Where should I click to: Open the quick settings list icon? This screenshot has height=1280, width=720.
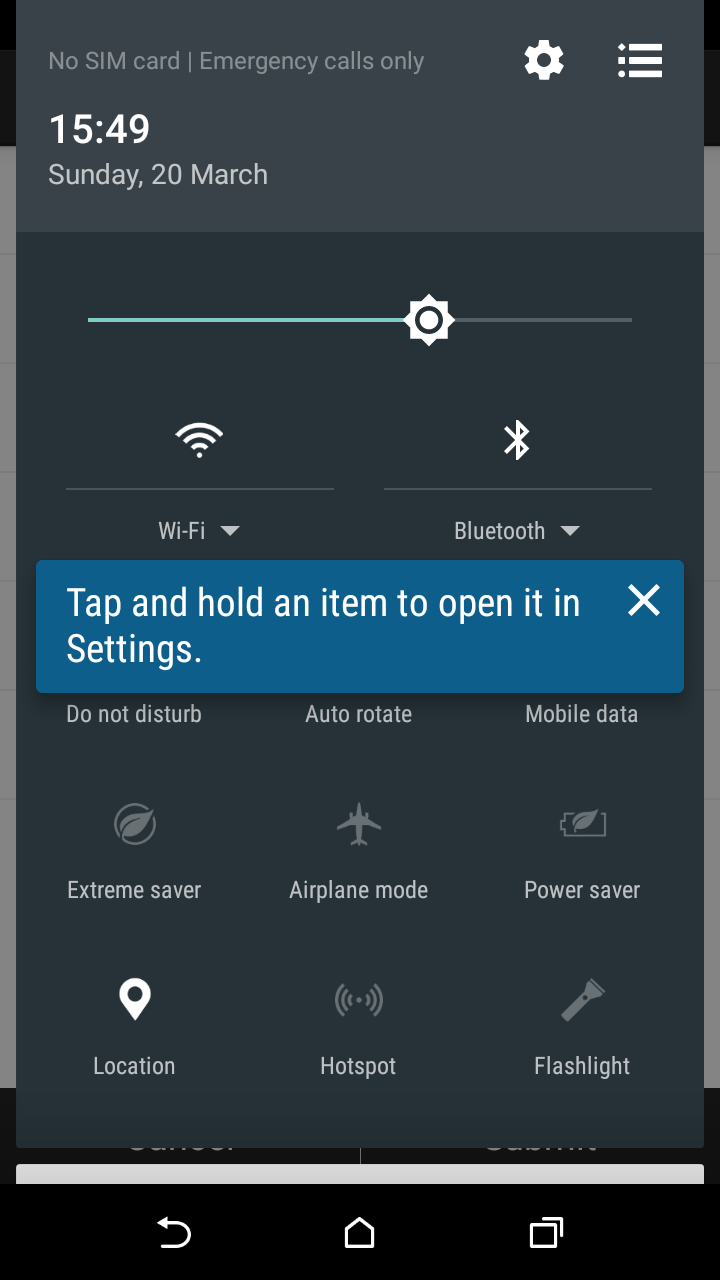point(640,61)
